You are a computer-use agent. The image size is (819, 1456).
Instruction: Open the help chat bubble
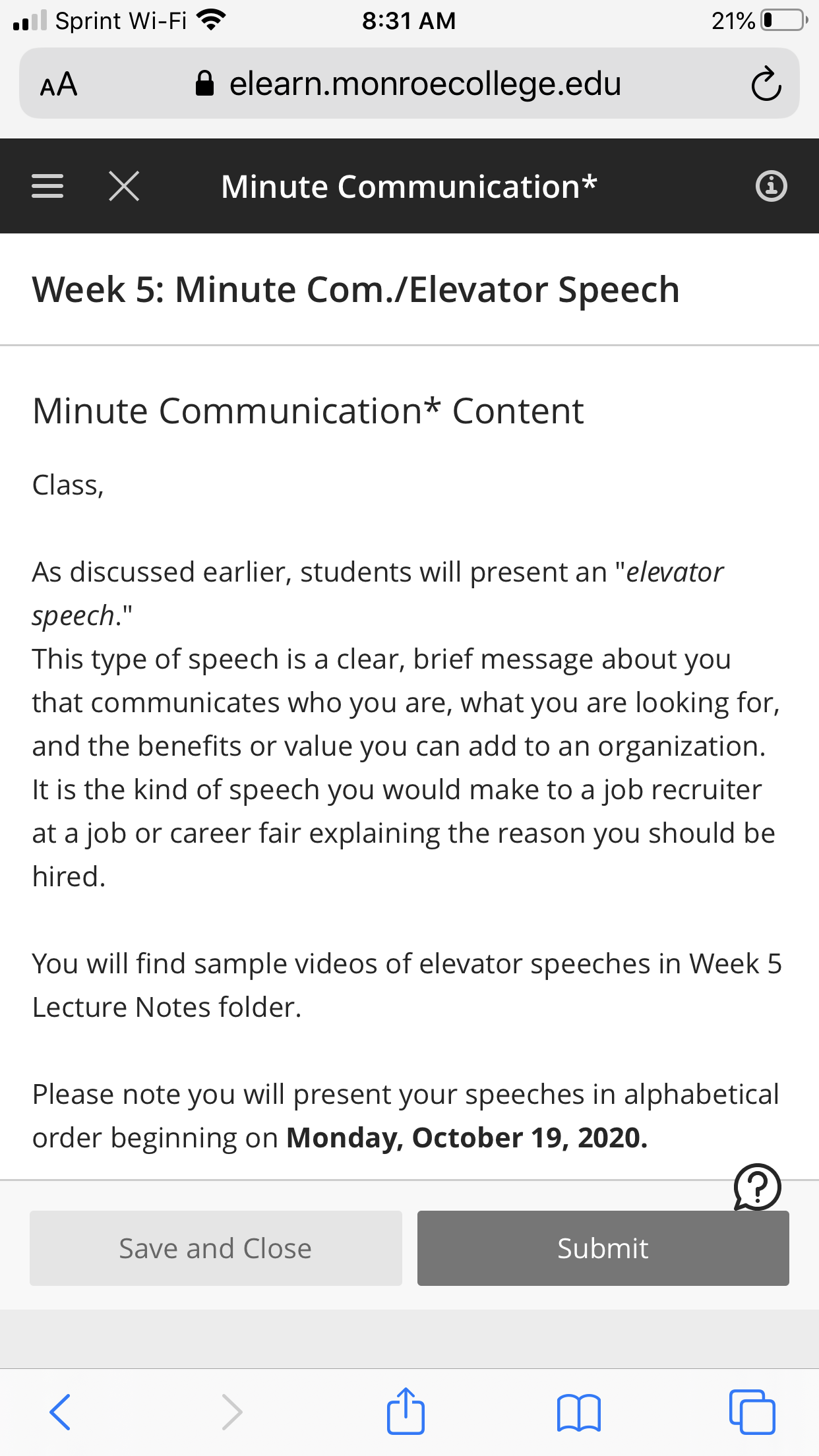[x=757, y=1188]
